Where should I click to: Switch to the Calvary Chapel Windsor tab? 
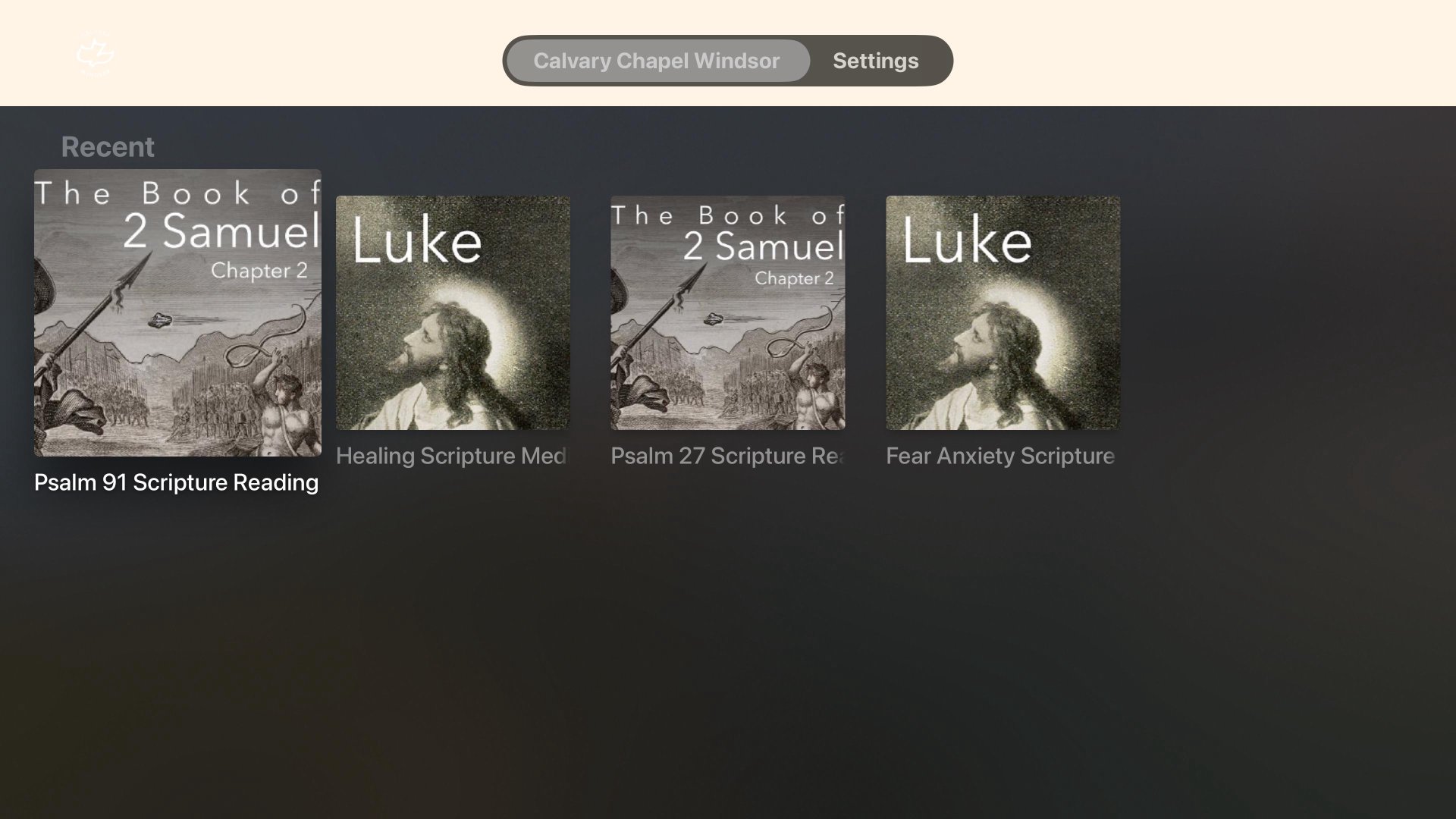pos(657,61)
